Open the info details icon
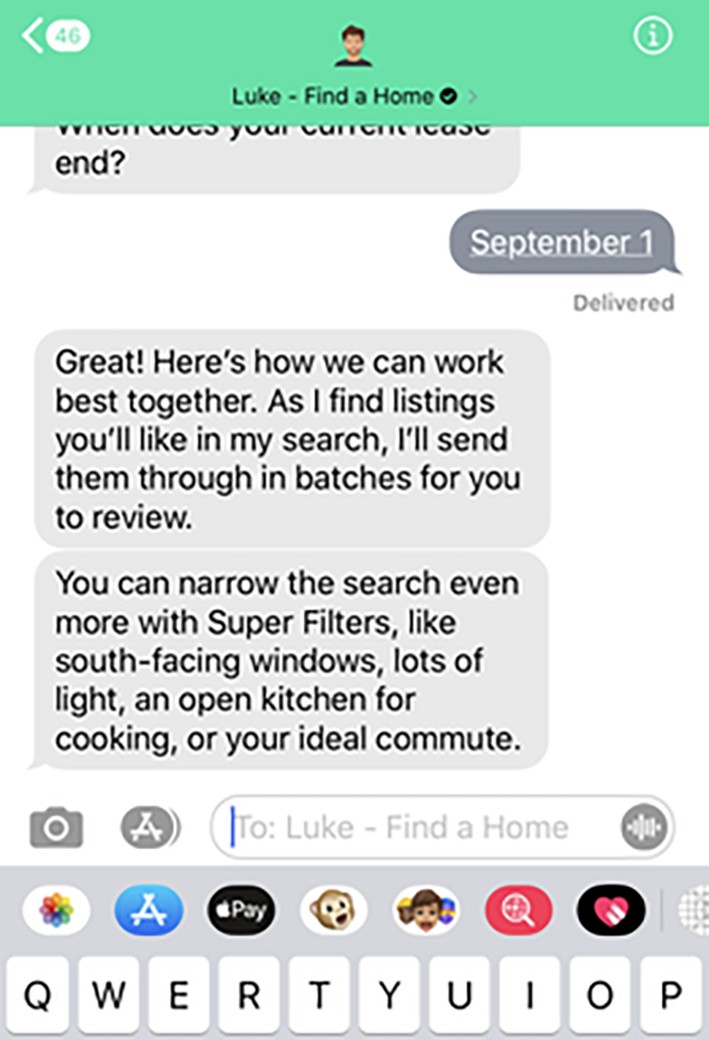This screenshot has height=1040, width=709. (652, 36)
